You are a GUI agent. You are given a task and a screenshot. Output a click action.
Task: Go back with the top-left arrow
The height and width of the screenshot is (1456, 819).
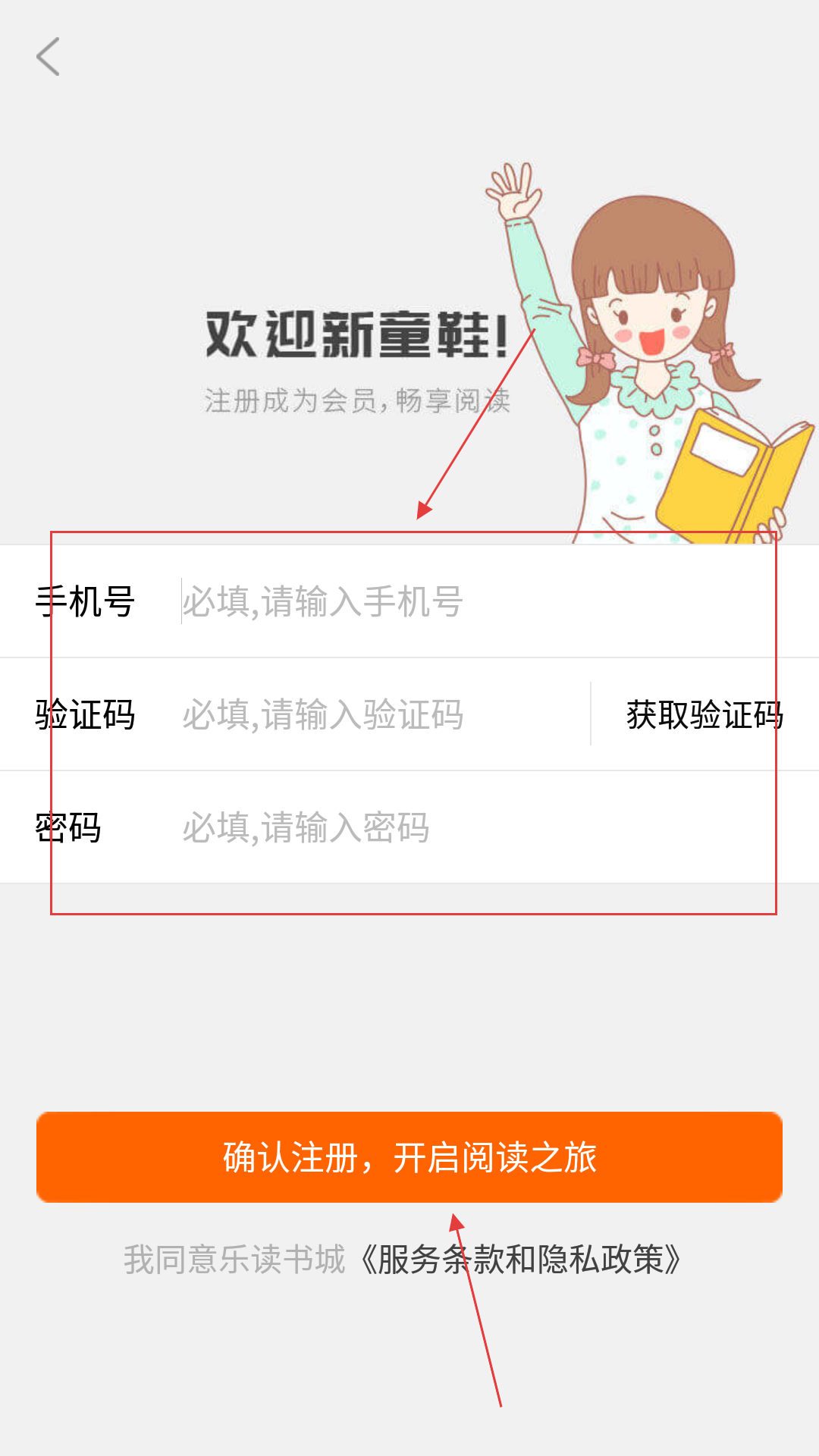(x=48, y=57)
